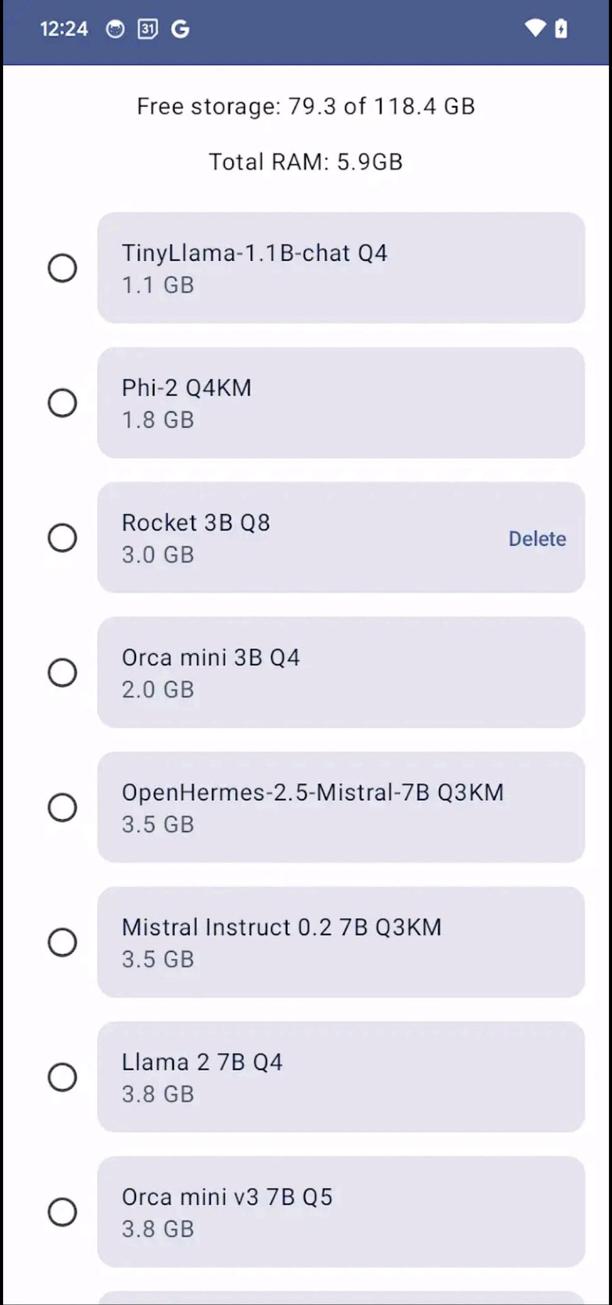Select the Orca mini v3 7B Q5 radio button
This screenshot has height=1305, width=612.
[x=62, y=1212]
